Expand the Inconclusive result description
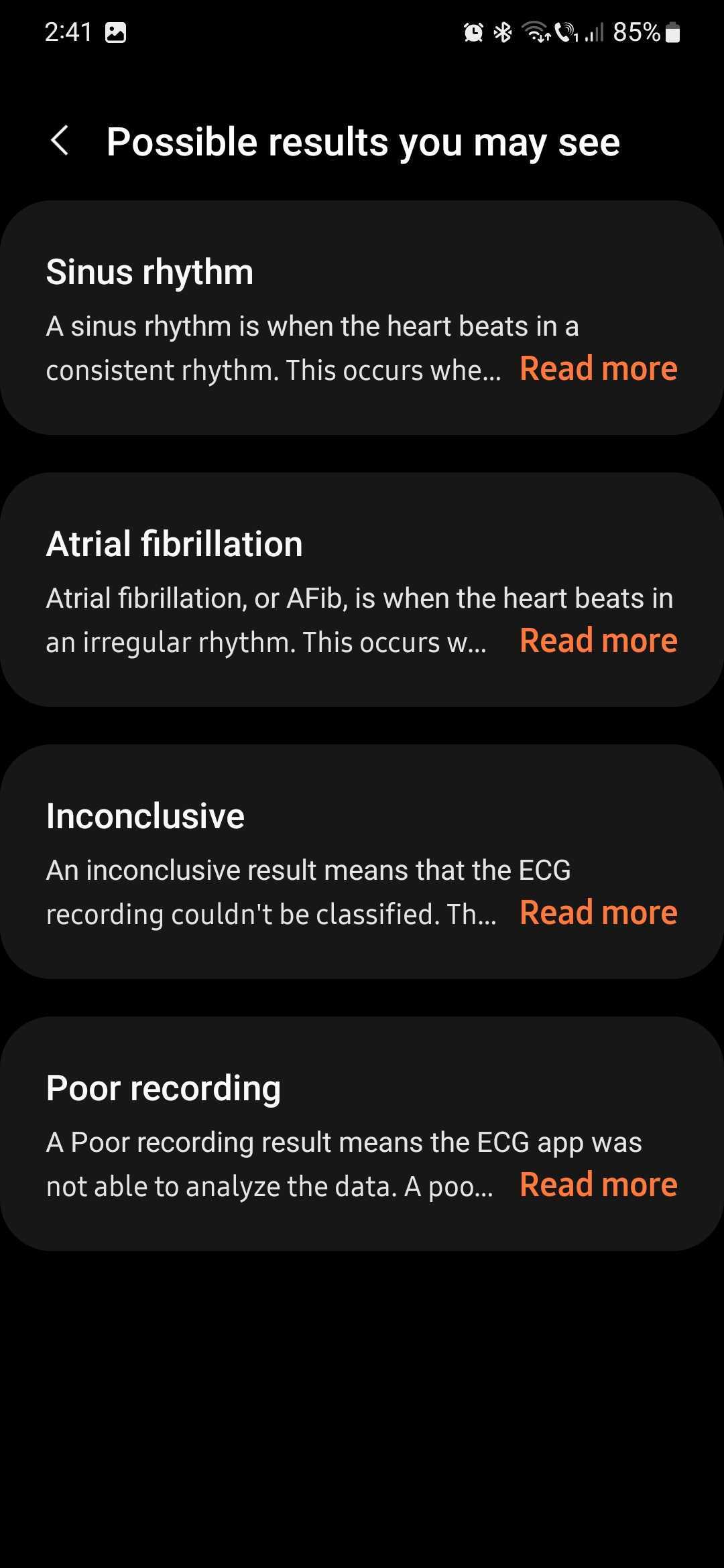The height and width of the screenshot is (1568, 724). click(x=598, y=913)
